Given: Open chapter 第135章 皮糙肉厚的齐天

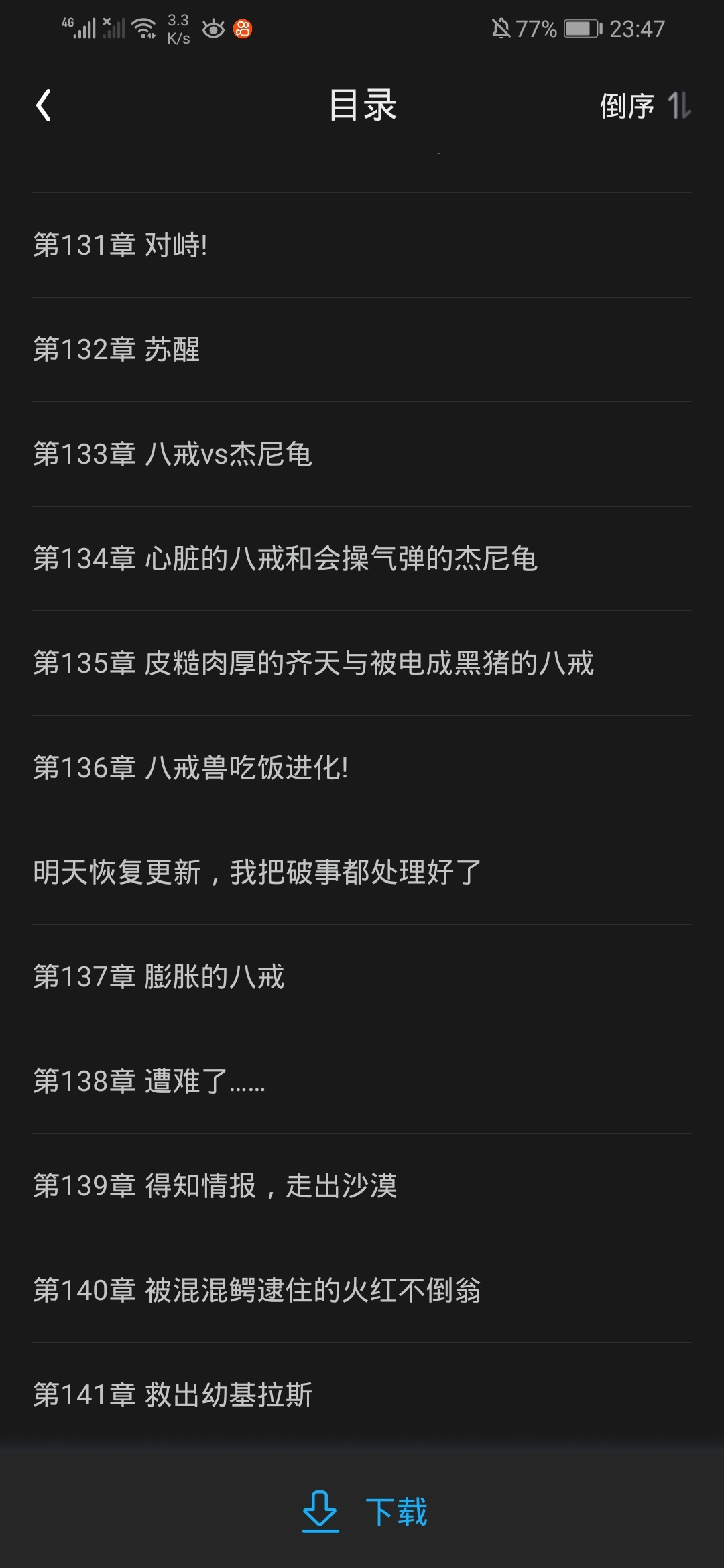Looking at the screenshot, I should pos(362,663).
